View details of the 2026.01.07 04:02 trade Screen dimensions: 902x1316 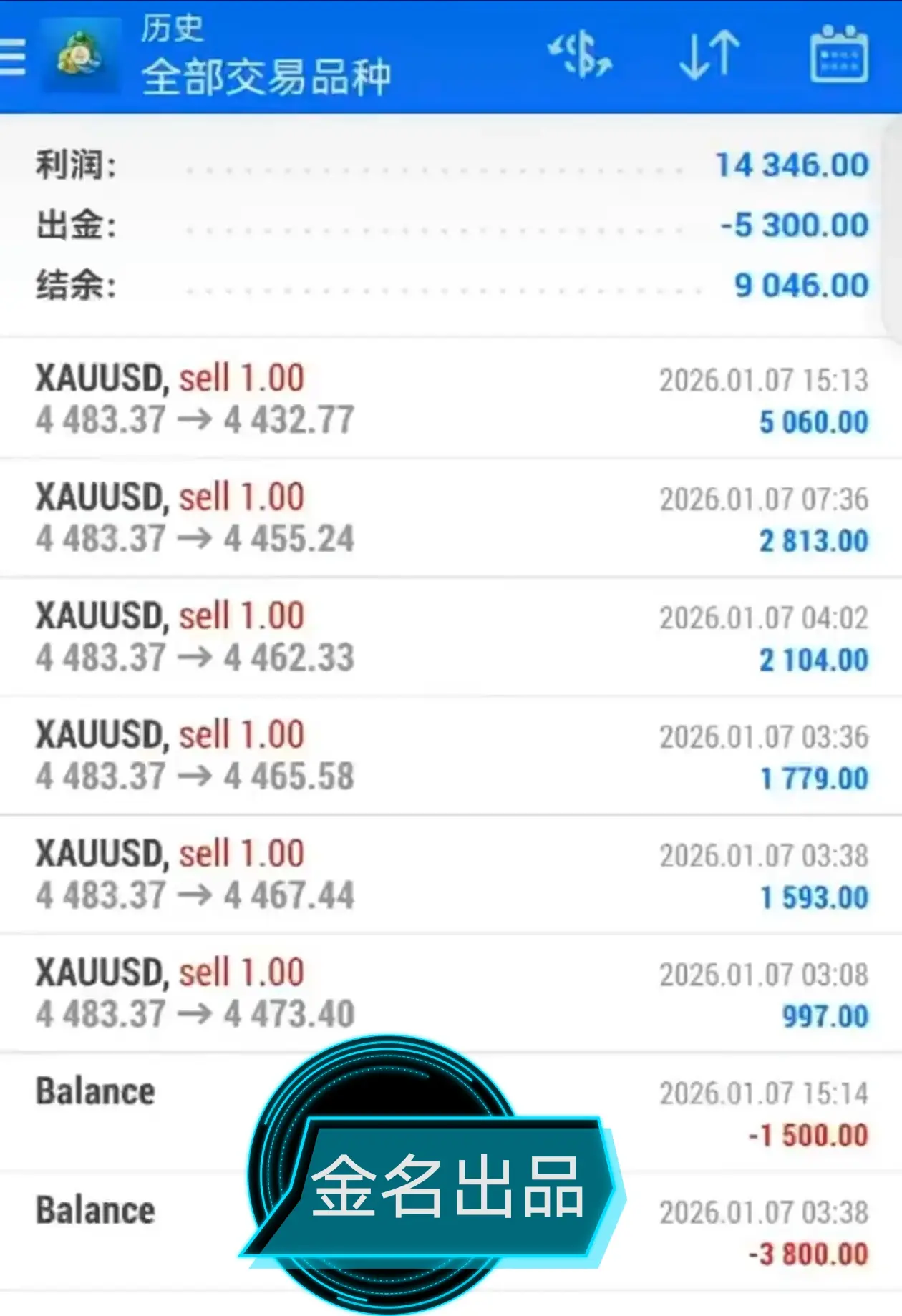point(451,637)
